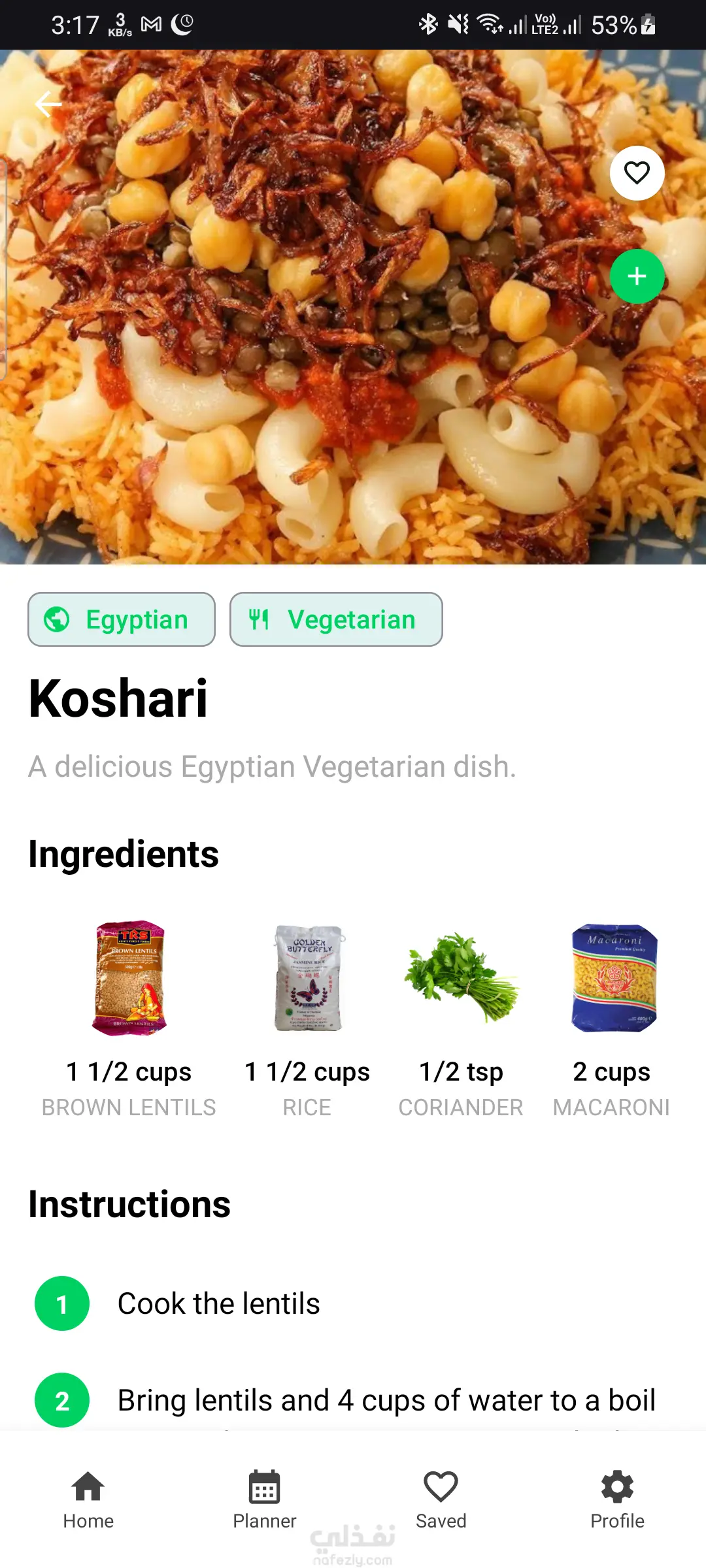The image size is (706, 1568).
Task: Select the Egyptian cuisine chip
Action: (x=122, y=619)
